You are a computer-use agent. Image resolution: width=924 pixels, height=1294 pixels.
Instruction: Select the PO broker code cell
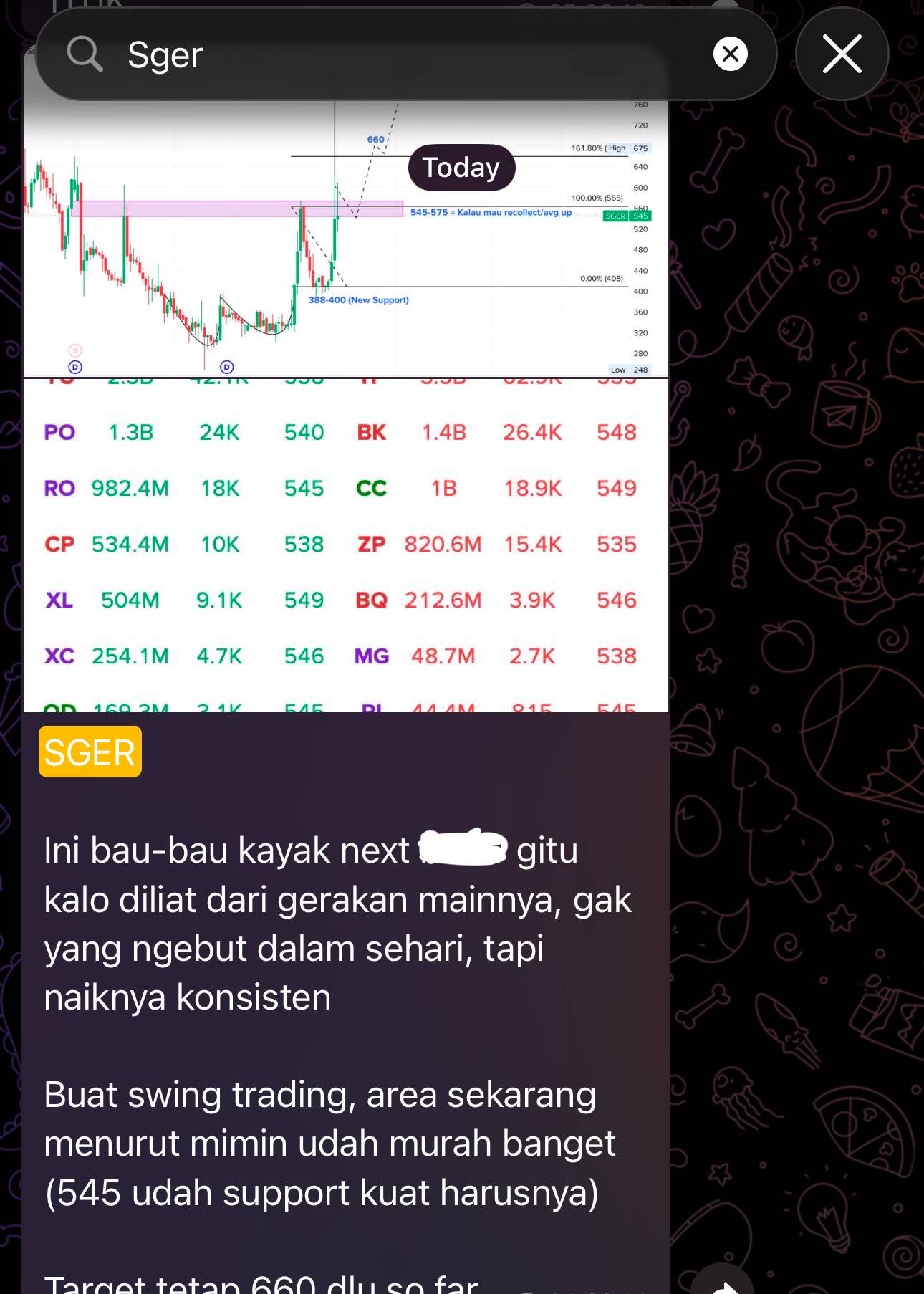(x=59, y=432)
